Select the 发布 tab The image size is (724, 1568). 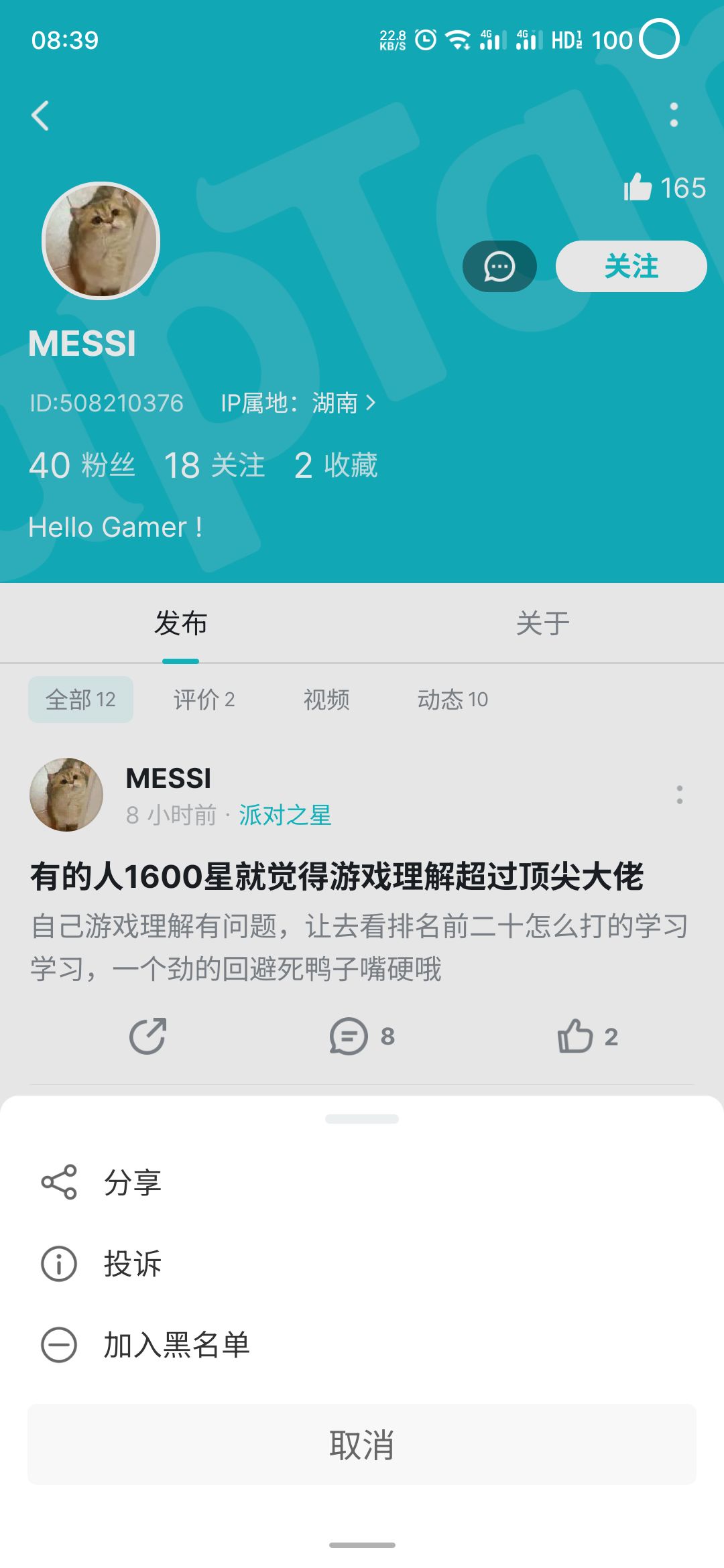pyautogui.click(x=180, y=623)
